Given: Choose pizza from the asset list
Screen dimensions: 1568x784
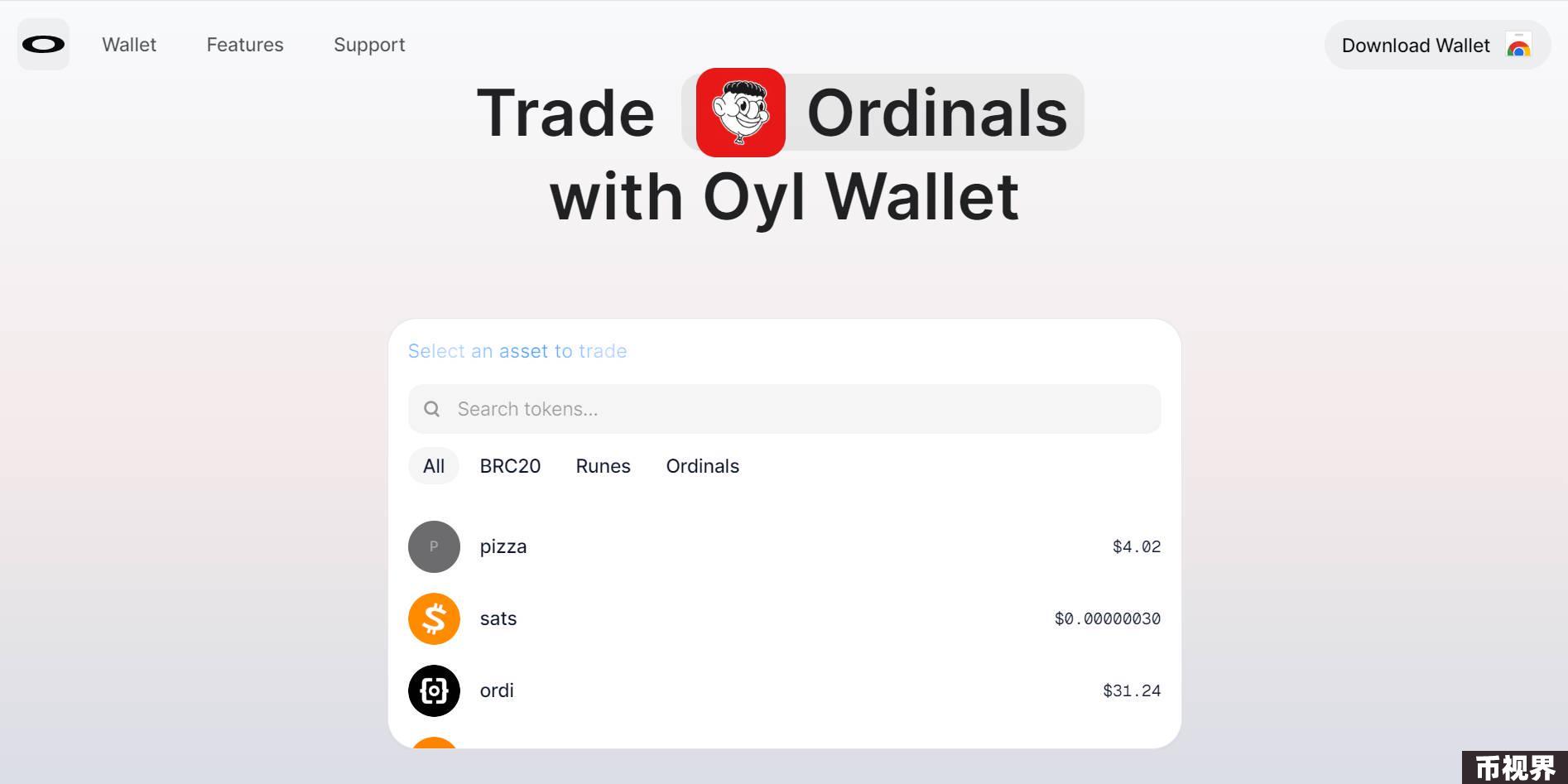Looking at the screenshot, I should pos(784,546).
